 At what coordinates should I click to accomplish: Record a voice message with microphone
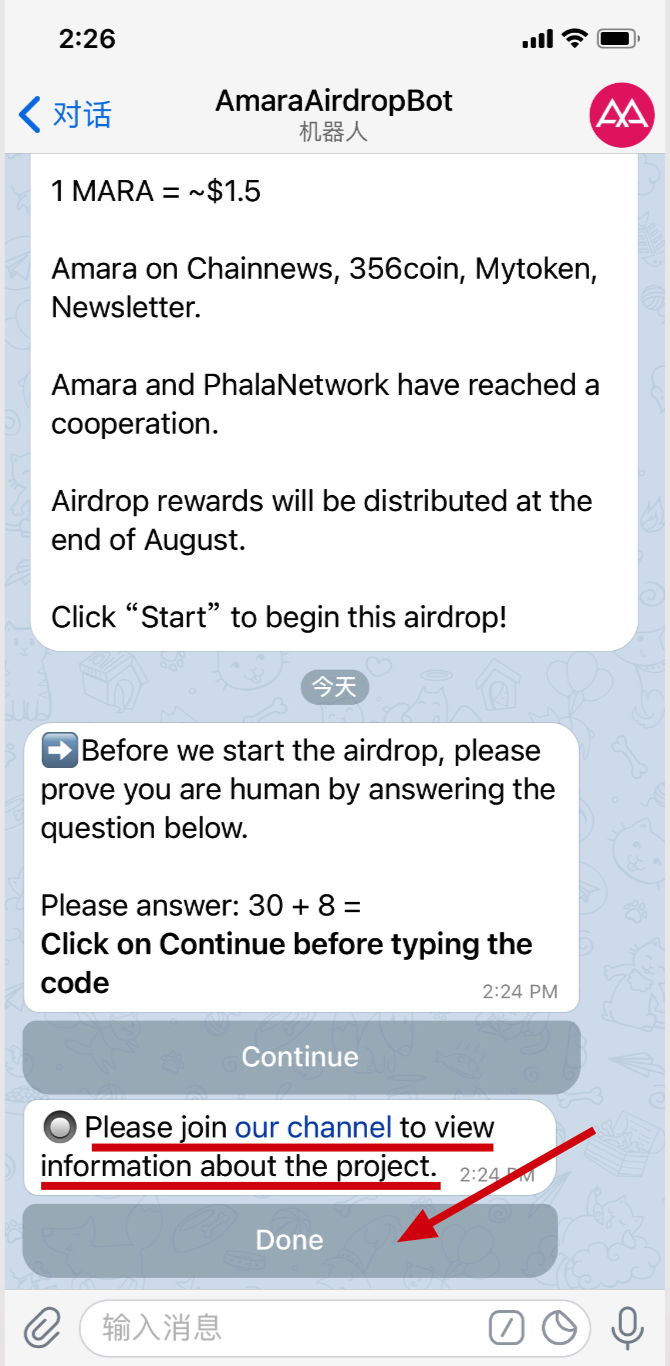coord(627,1327)
